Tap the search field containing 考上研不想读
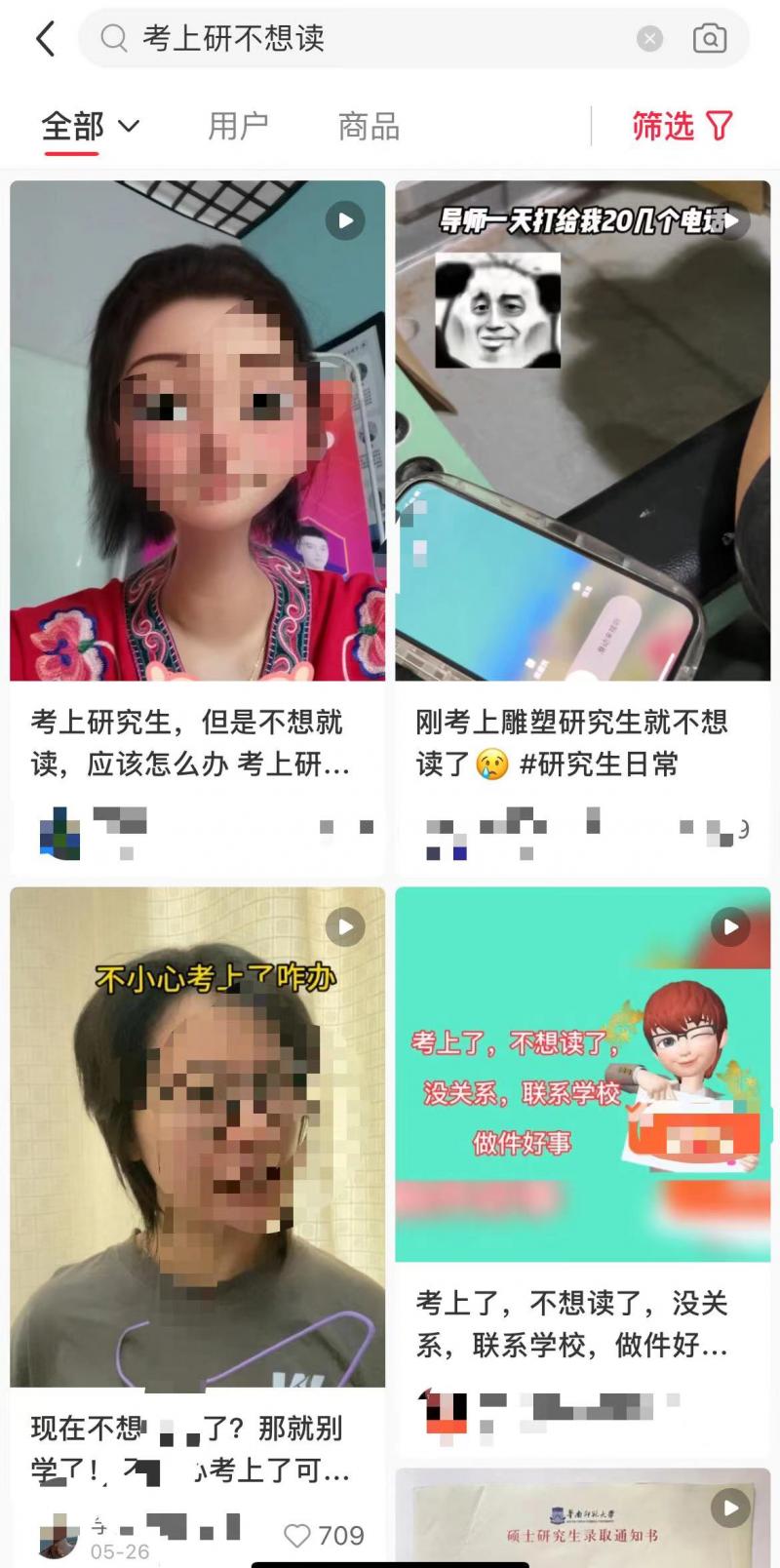 [370, 39]
